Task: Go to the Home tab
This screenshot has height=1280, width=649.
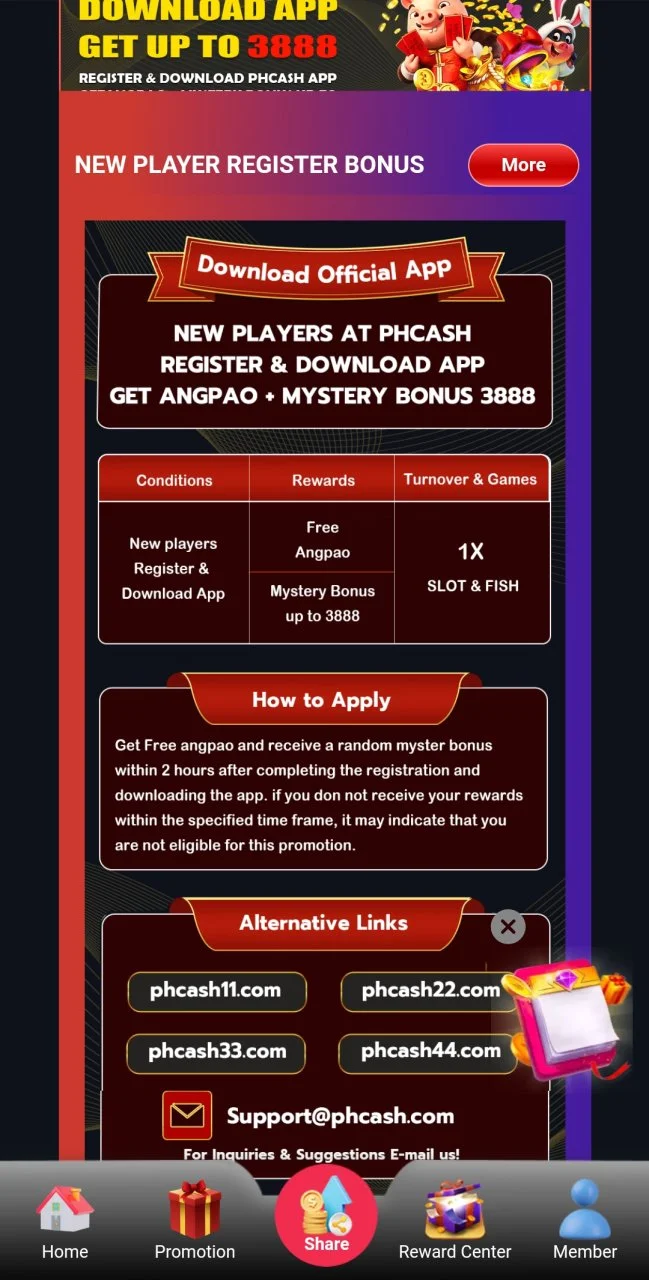Action: point(65,1220)
